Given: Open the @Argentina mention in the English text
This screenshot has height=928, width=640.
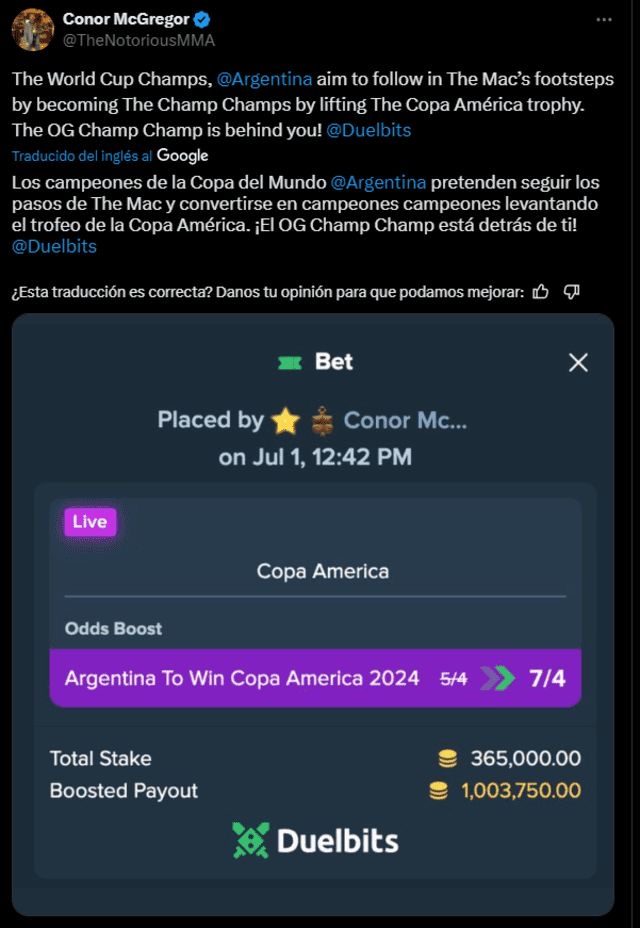Looking at the screenshot, I should coord(264,78).
